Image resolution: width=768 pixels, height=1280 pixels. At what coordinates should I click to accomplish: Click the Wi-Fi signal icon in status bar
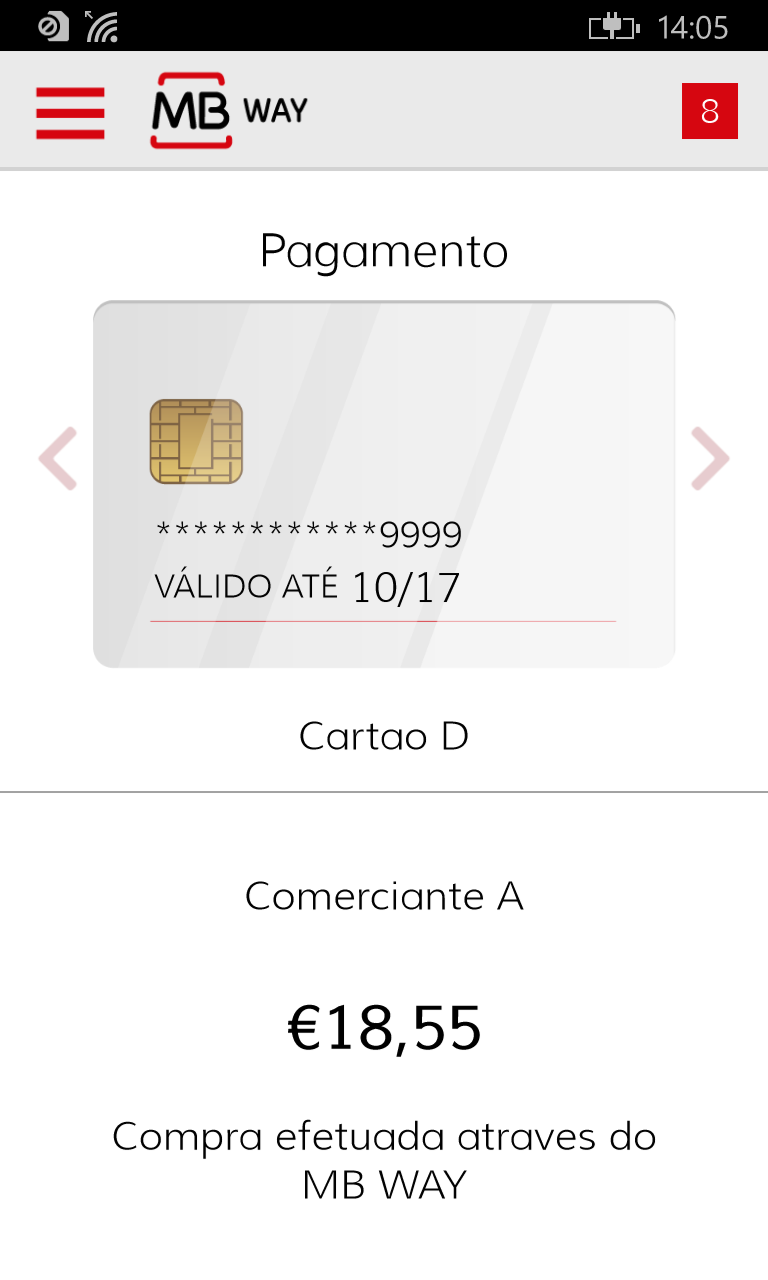point(100,25)
